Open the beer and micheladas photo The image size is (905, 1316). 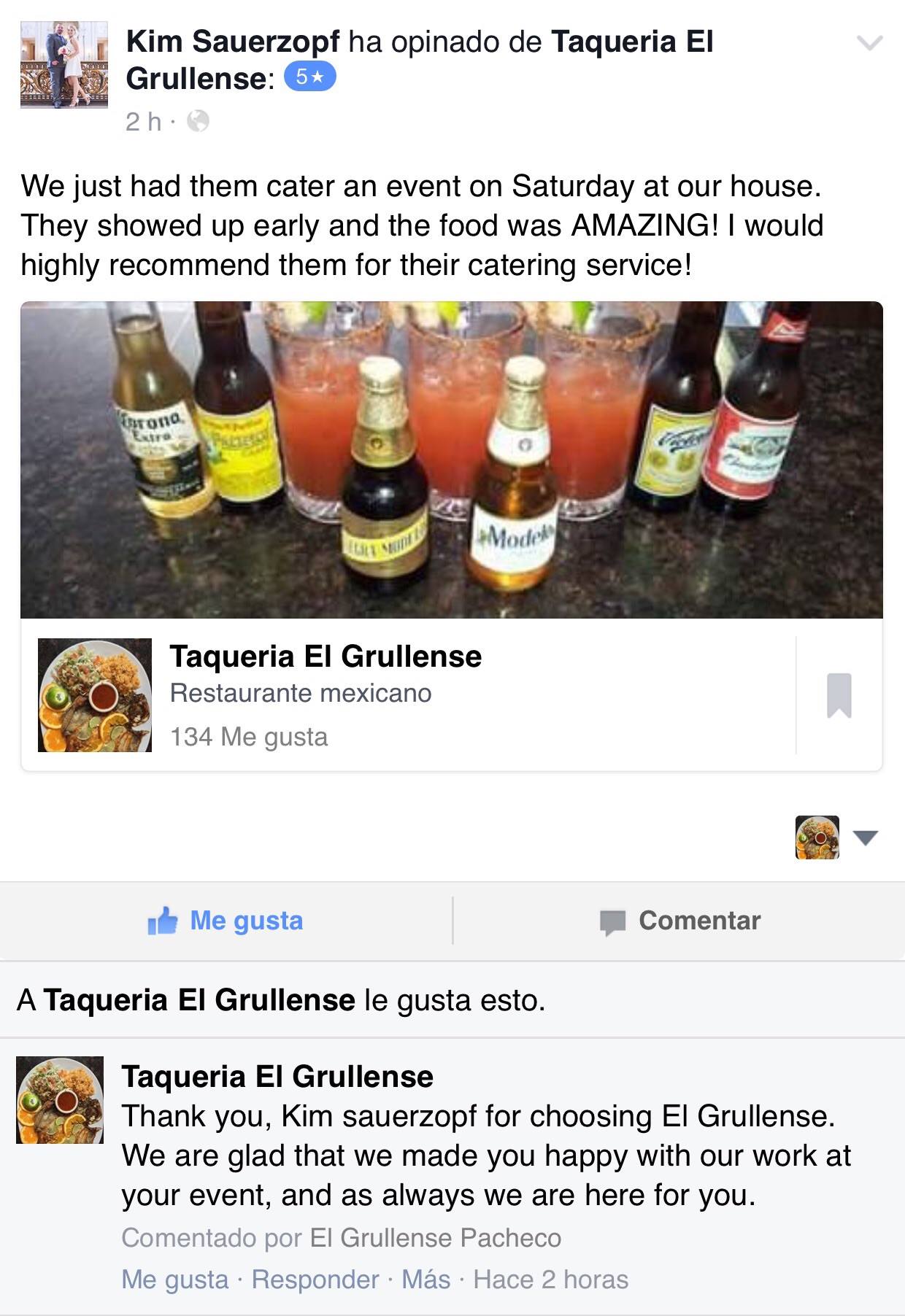coord(451,460)
